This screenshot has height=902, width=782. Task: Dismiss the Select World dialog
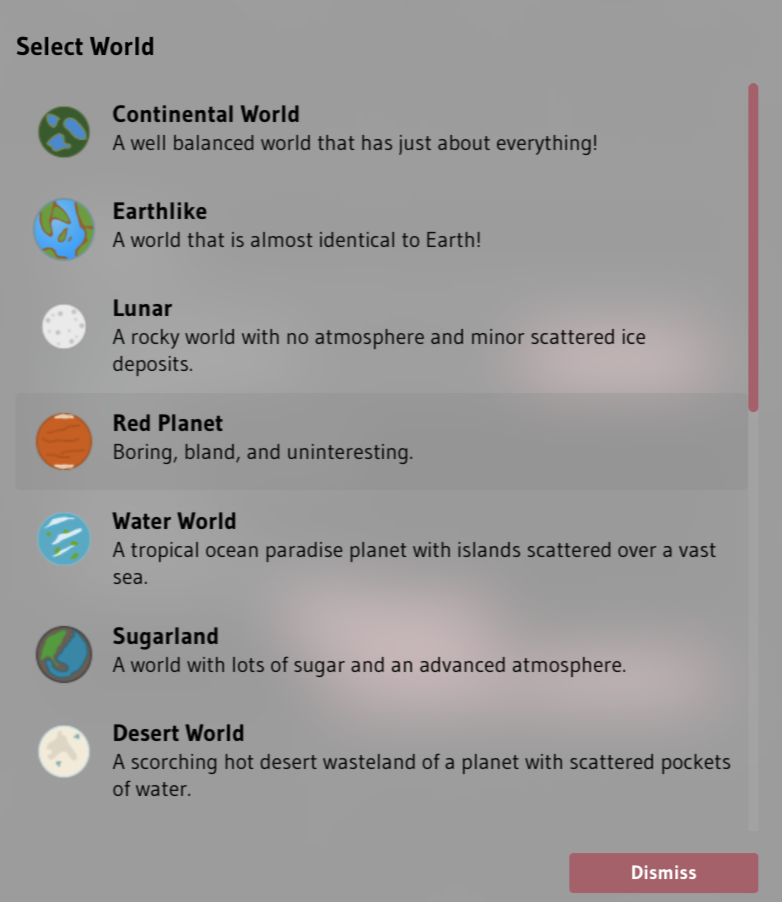click(x=663, y=872)
